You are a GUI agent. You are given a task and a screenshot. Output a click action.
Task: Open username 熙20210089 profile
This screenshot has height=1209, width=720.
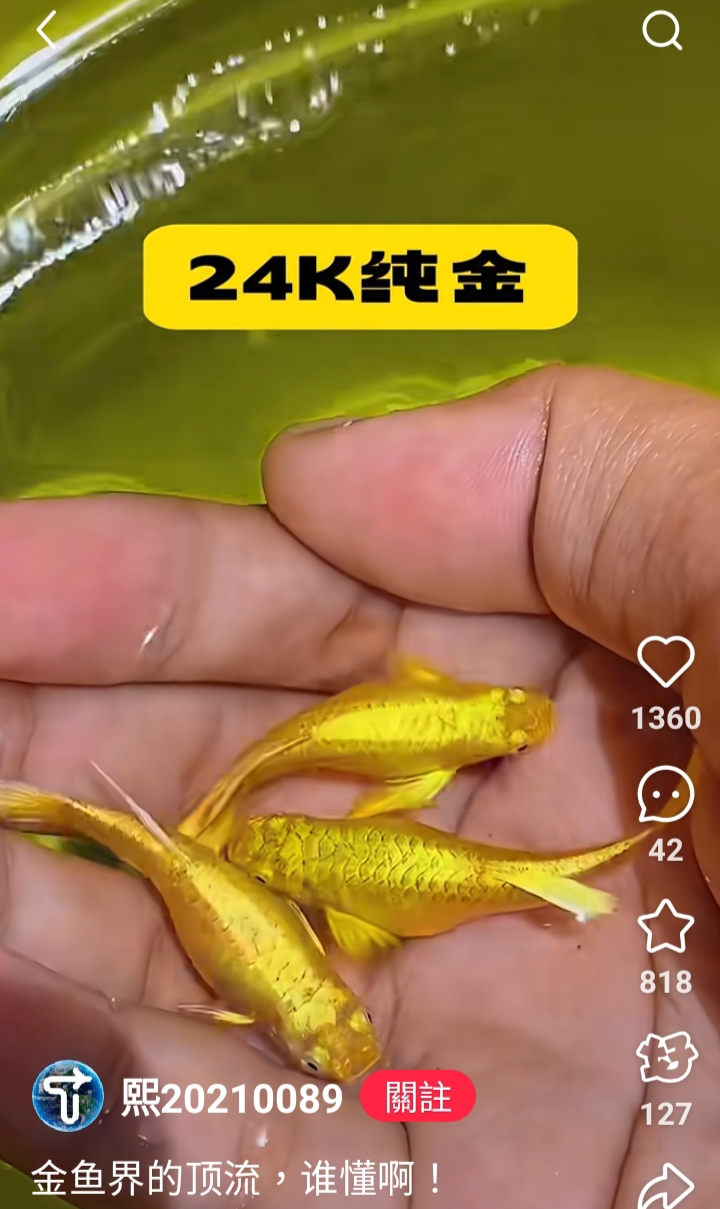tap(232, 1099)
